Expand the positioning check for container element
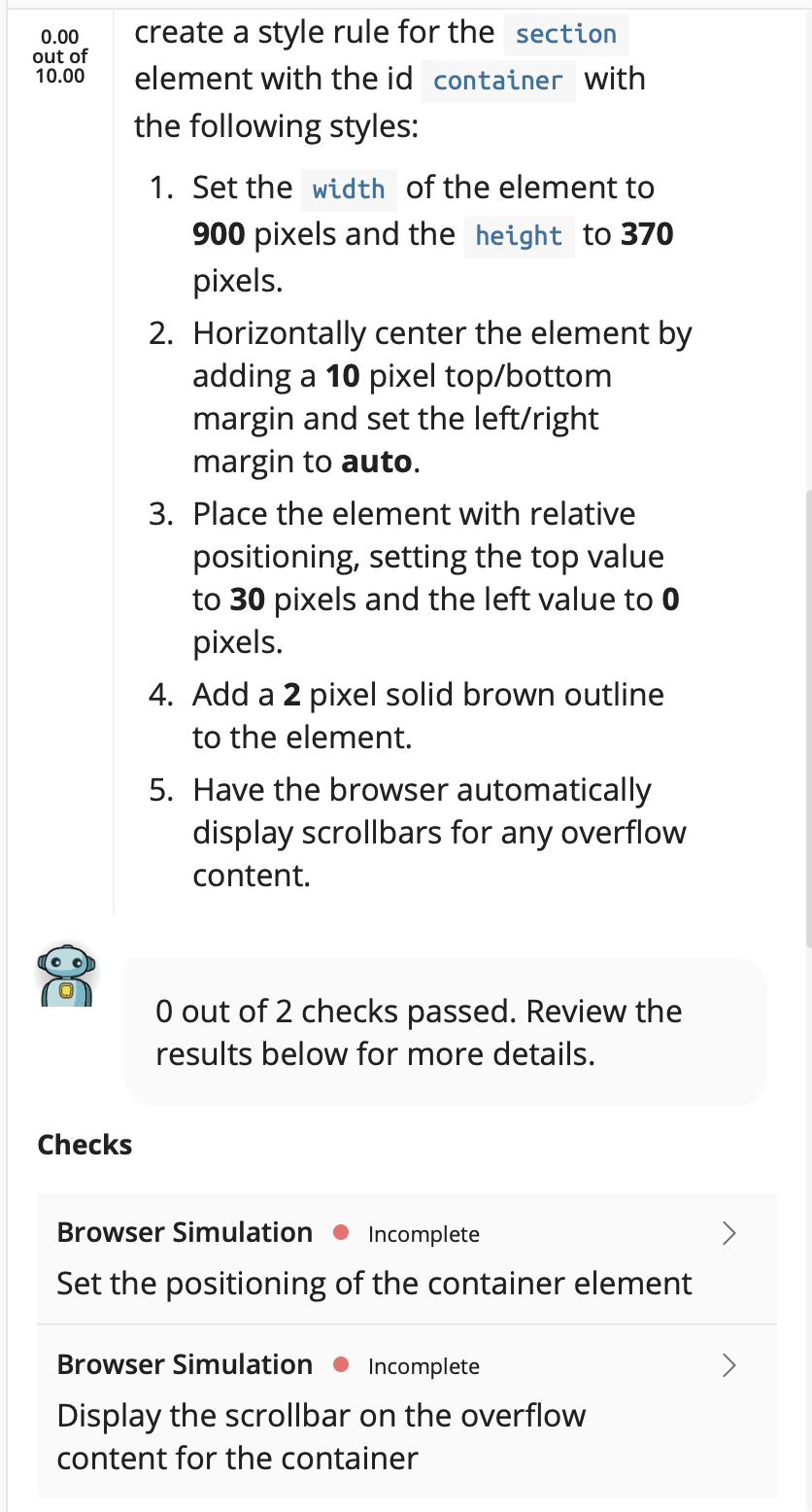 point(730,1234)
